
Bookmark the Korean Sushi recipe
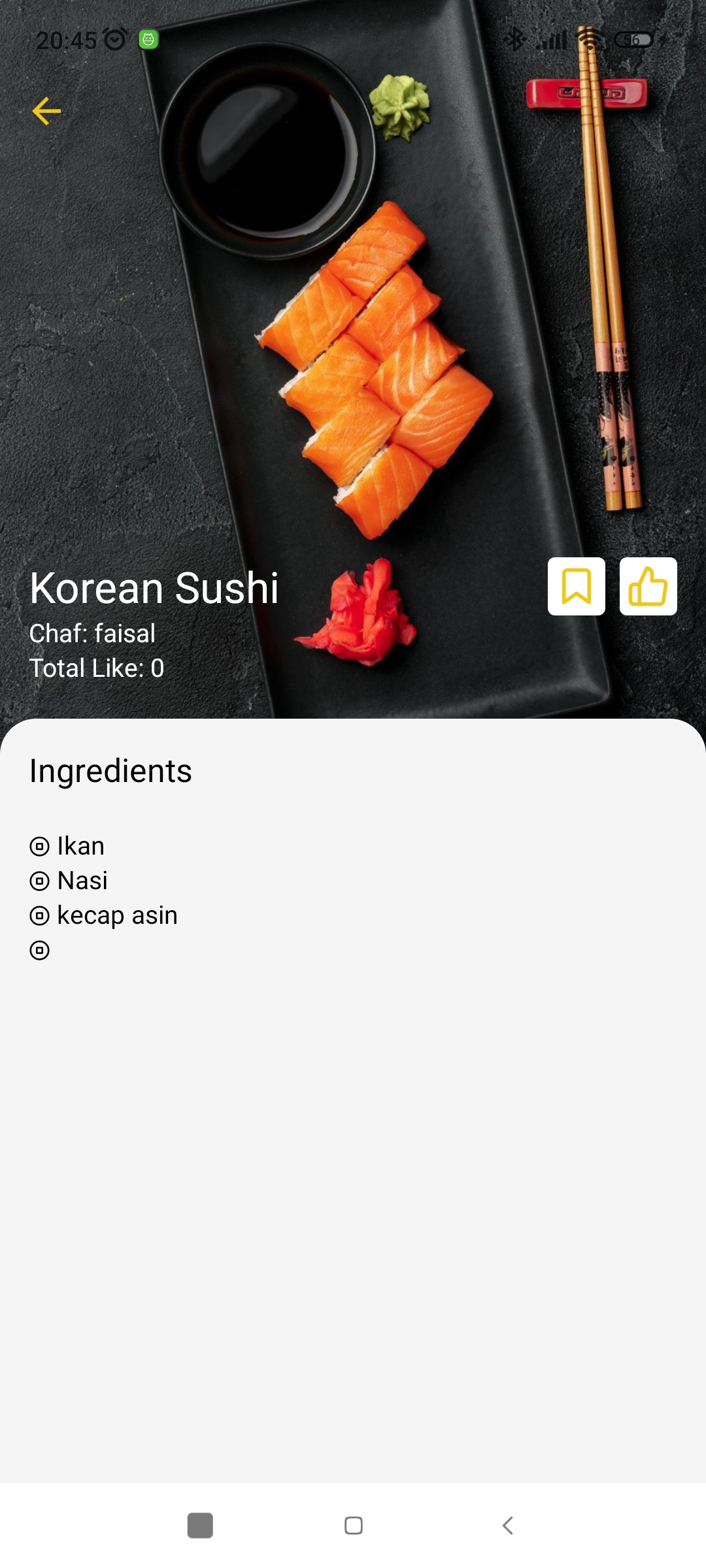[576, 586]
